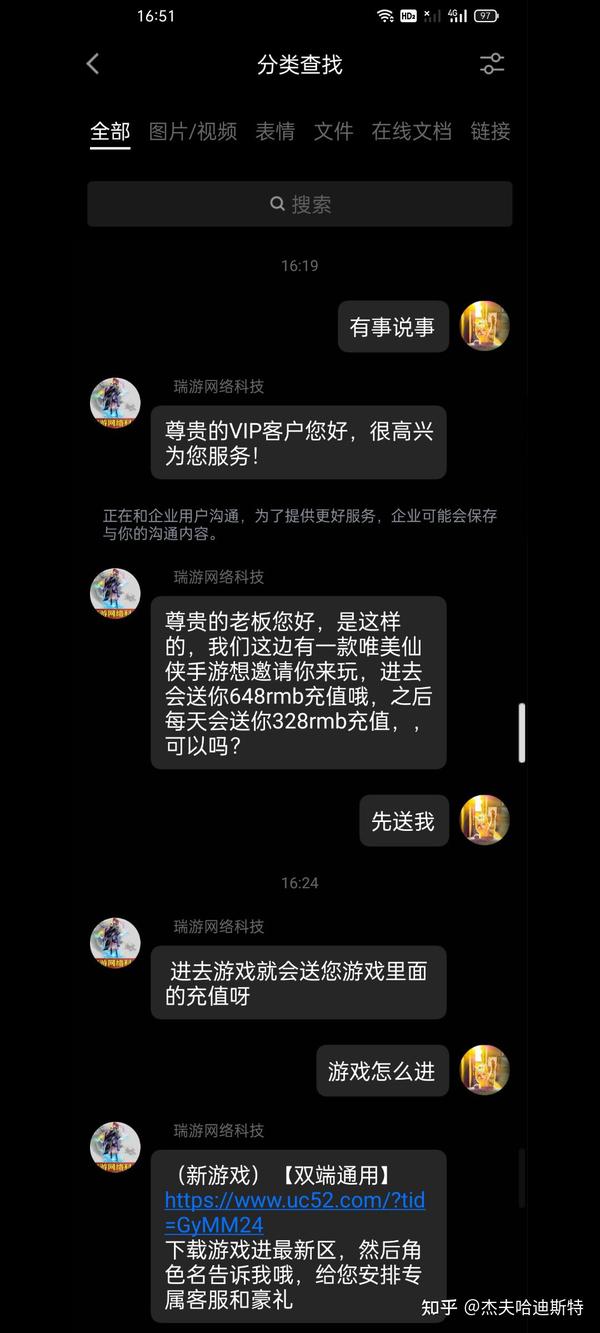The image size is (600, 1333).
Task: Open the message 先送我
Action: 403,821
